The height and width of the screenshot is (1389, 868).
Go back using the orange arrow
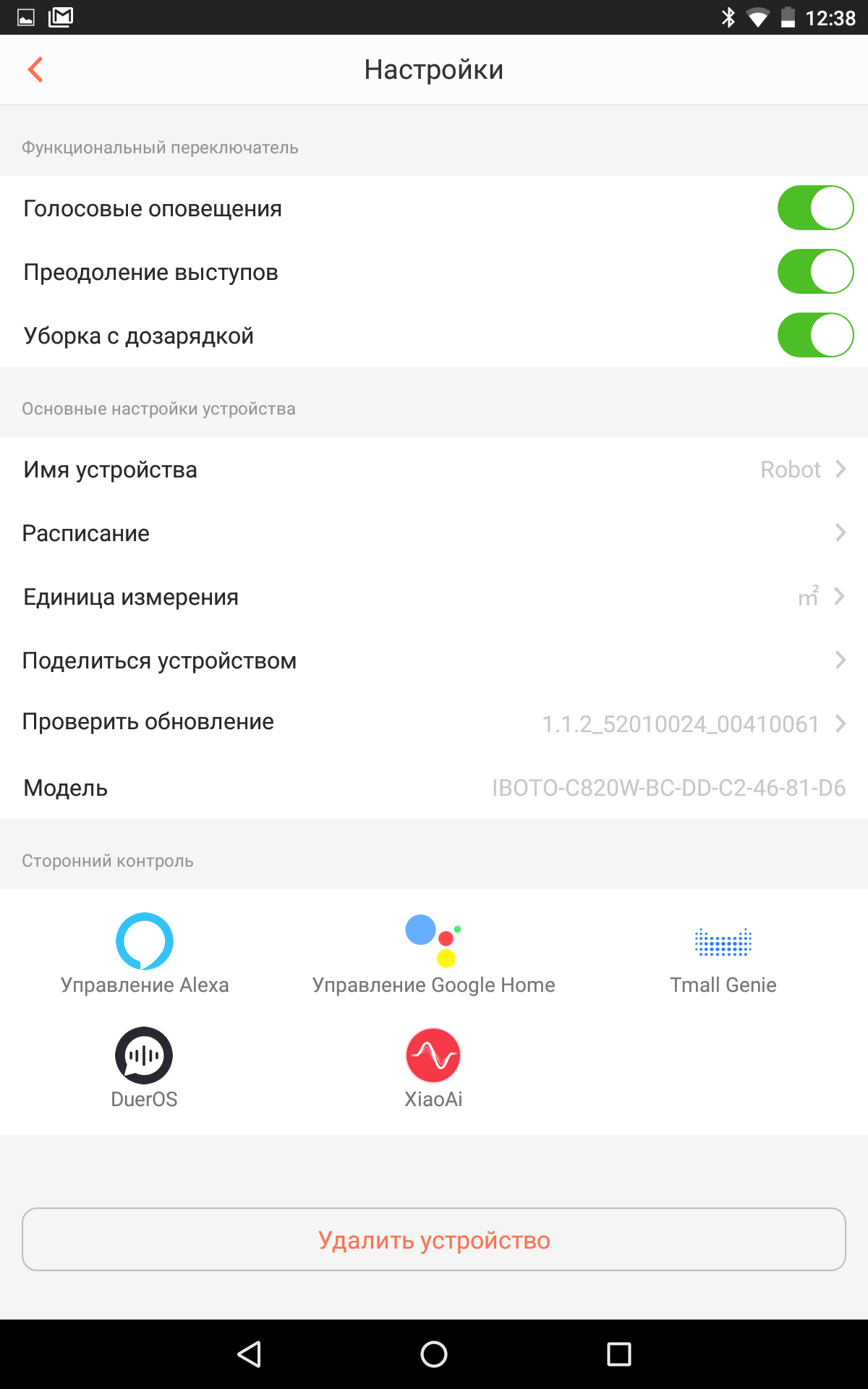pos(35,69)
